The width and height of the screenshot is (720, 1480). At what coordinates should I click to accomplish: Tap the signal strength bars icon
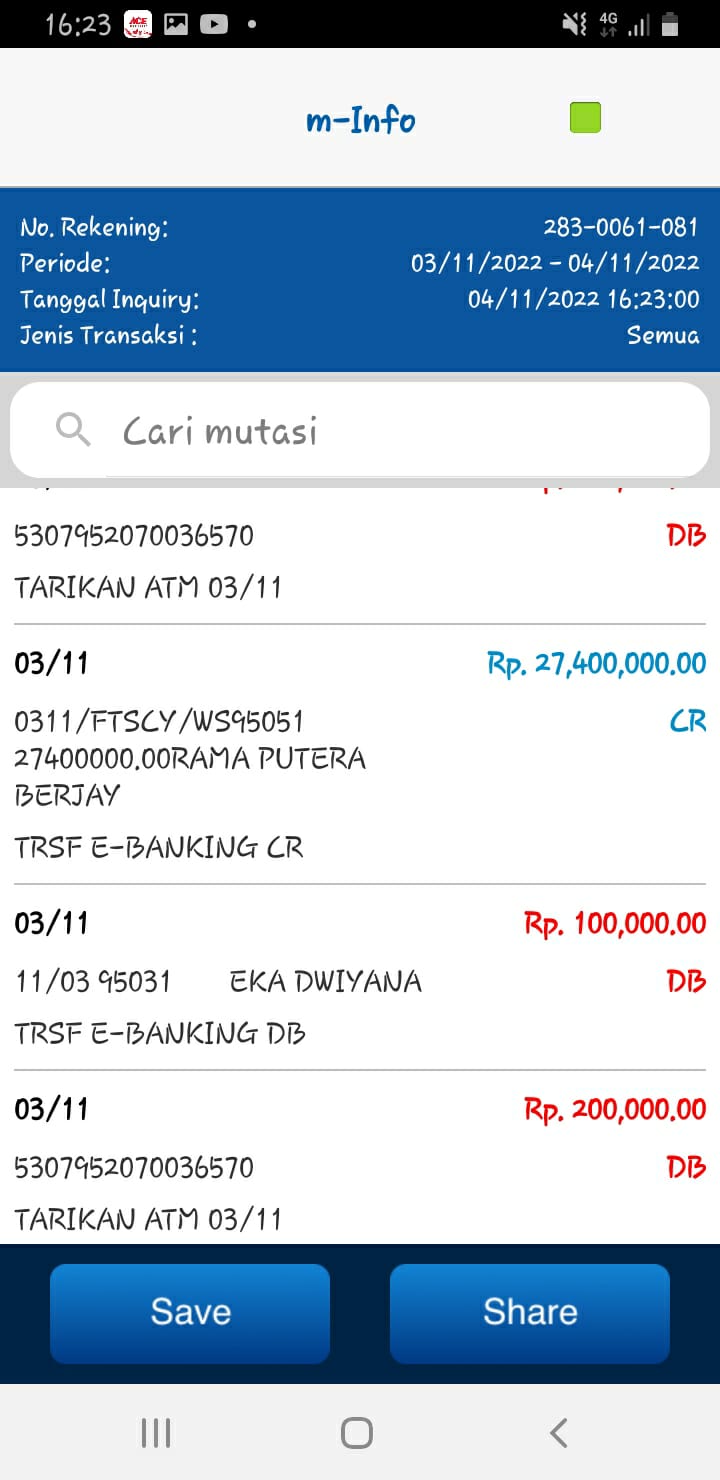point(641,24)
